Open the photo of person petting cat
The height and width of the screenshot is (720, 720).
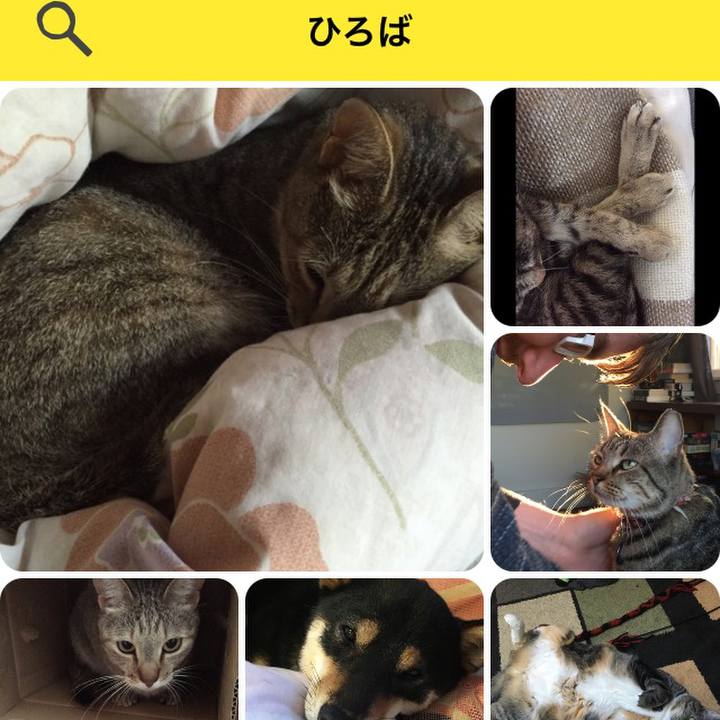pyautogui.click(x=604, y=452)
